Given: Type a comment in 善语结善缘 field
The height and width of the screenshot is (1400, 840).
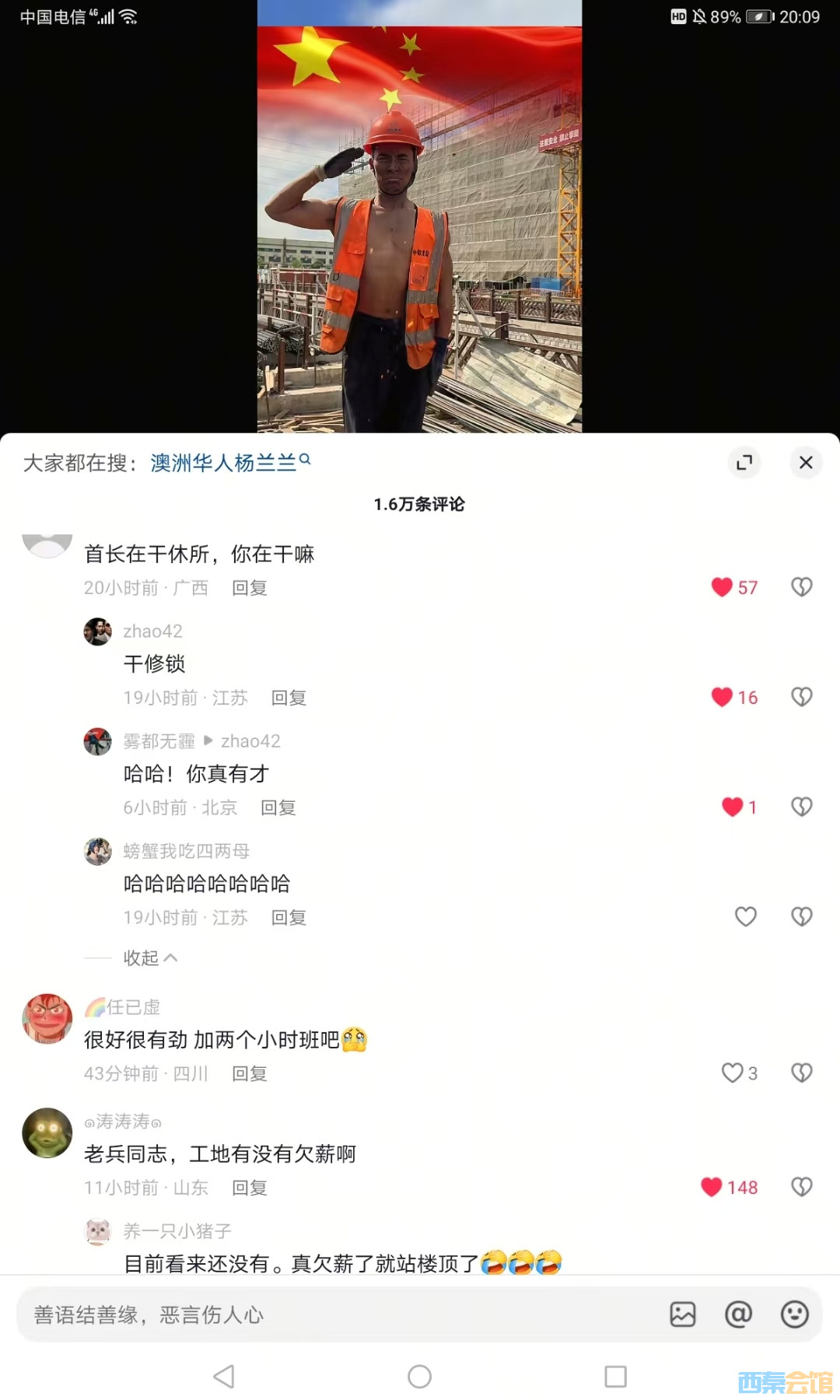Looking at the screenshot, I should tap(334, 1314).
